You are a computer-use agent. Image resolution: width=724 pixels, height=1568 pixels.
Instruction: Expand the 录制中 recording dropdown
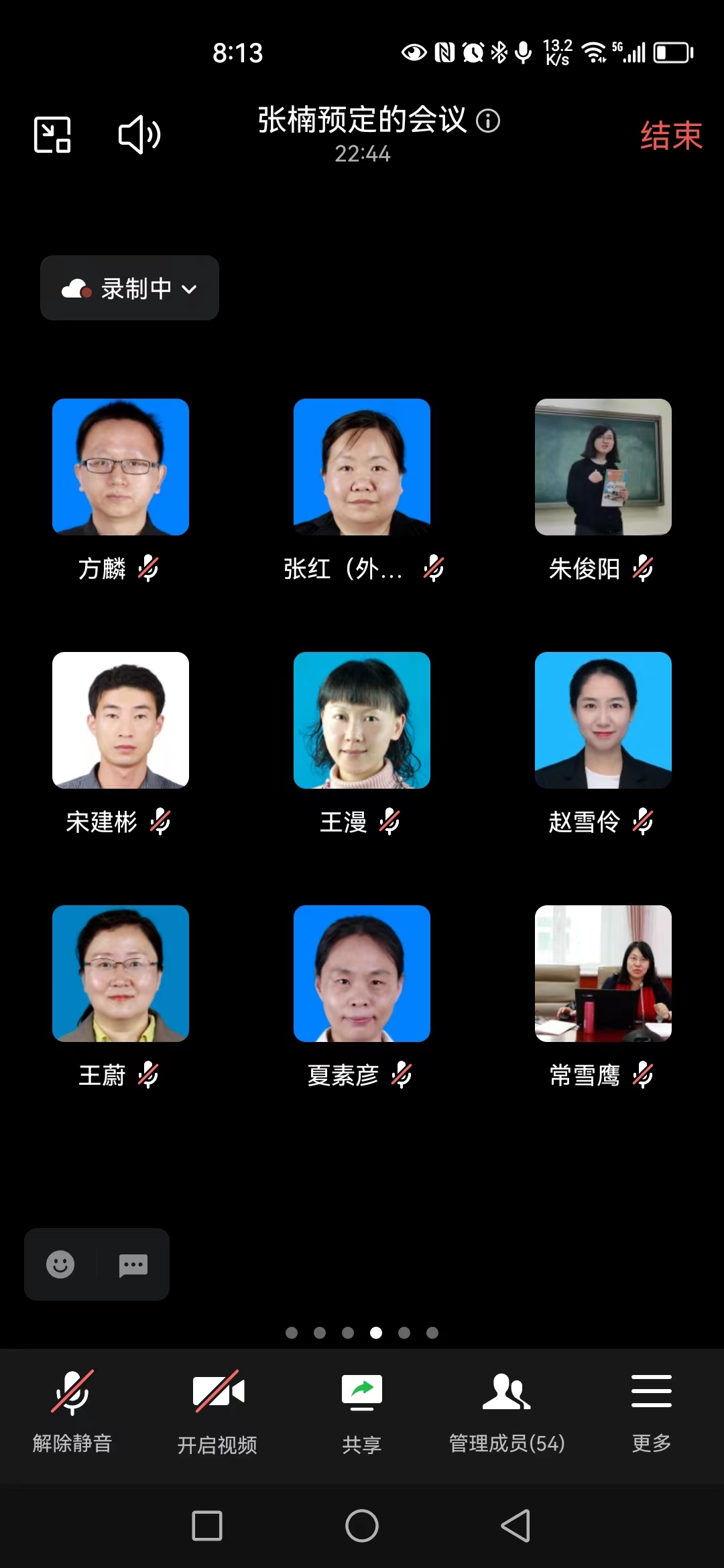coord(129,288)
